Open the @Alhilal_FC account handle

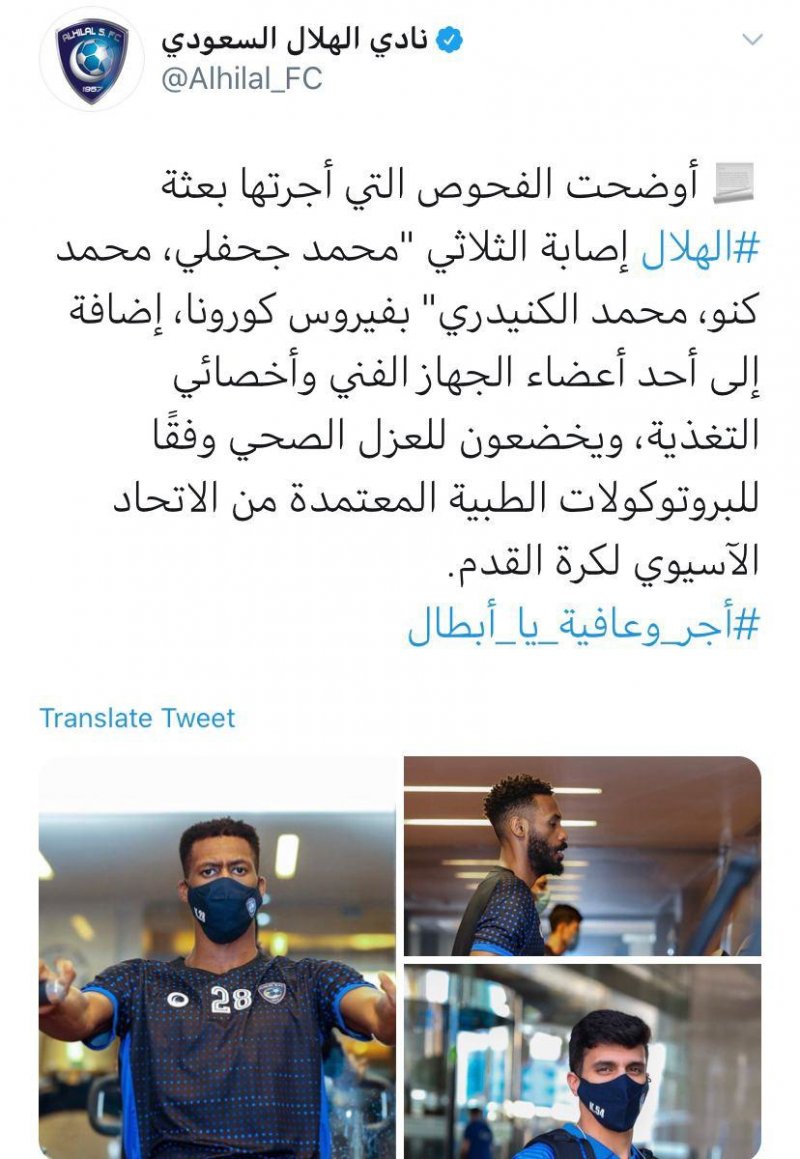242,79
